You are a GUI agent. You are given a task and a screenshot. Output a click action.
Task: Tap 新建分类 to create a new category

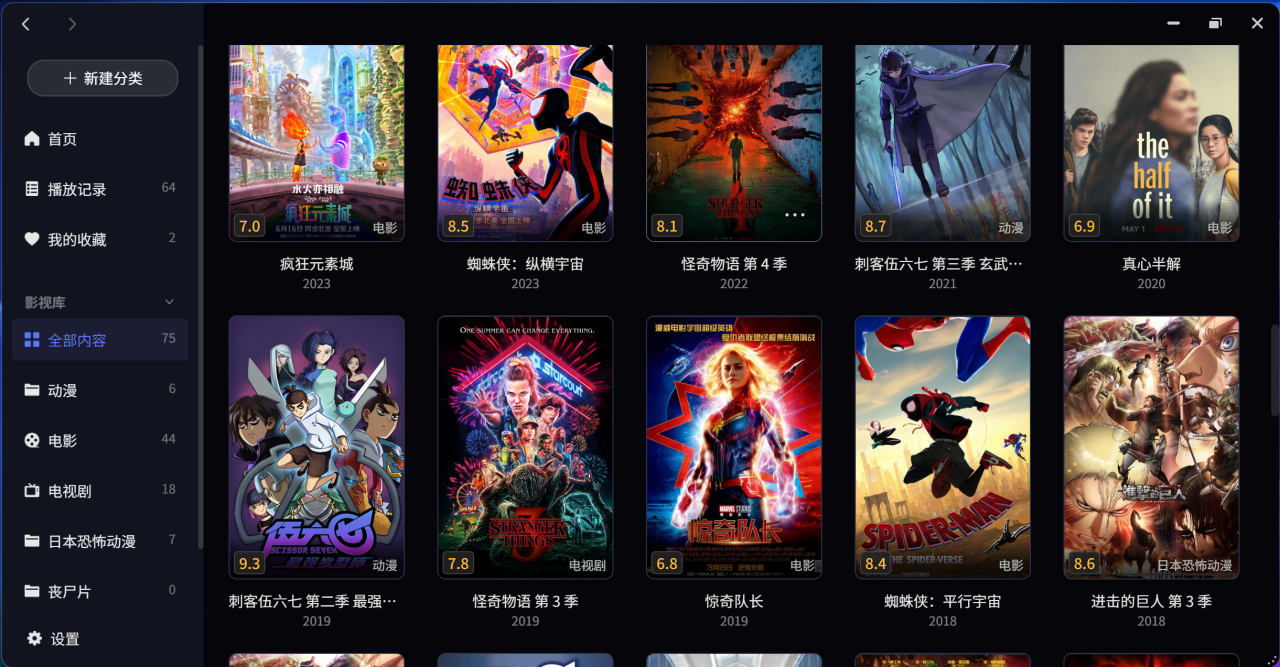click(103, 78)
